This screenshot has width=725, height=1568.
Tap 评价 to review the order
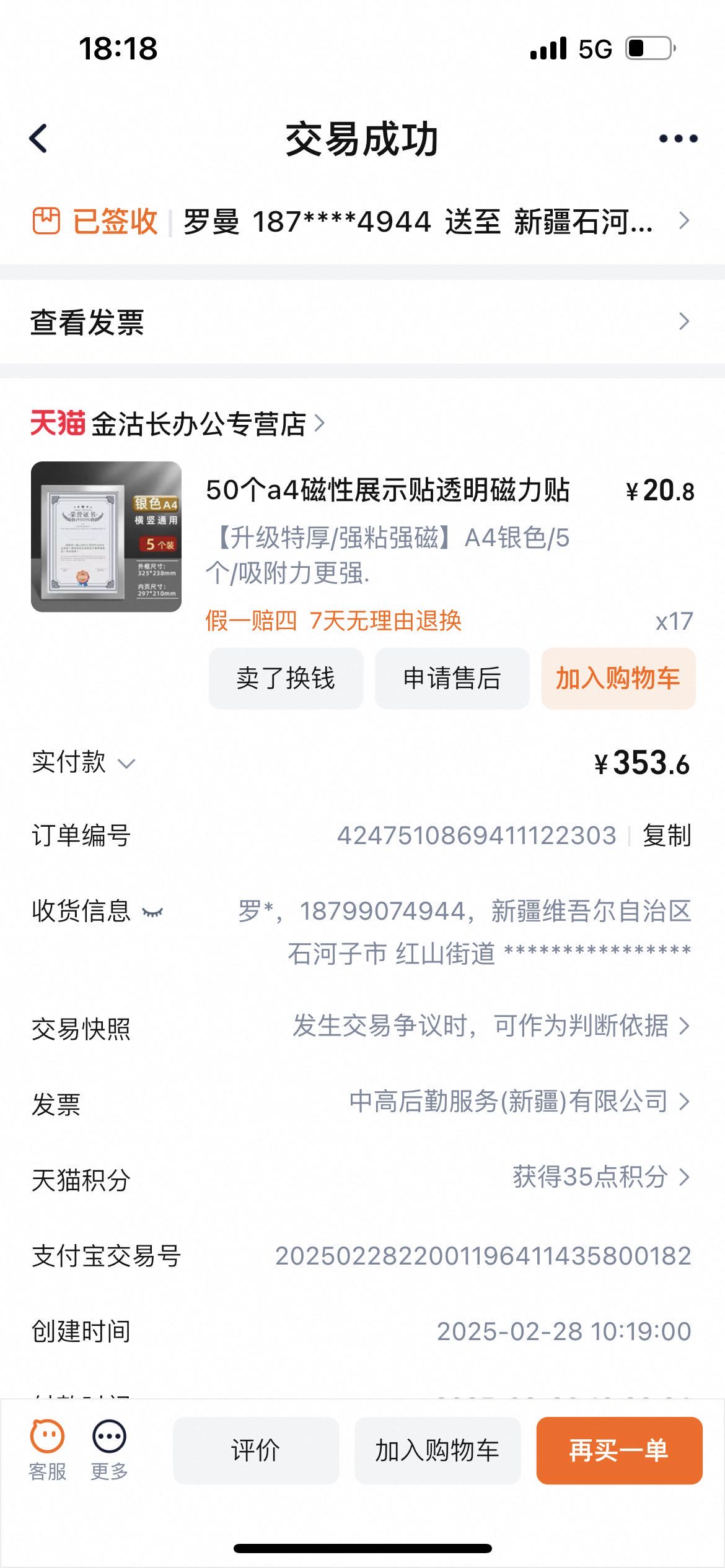[255, 1450]
